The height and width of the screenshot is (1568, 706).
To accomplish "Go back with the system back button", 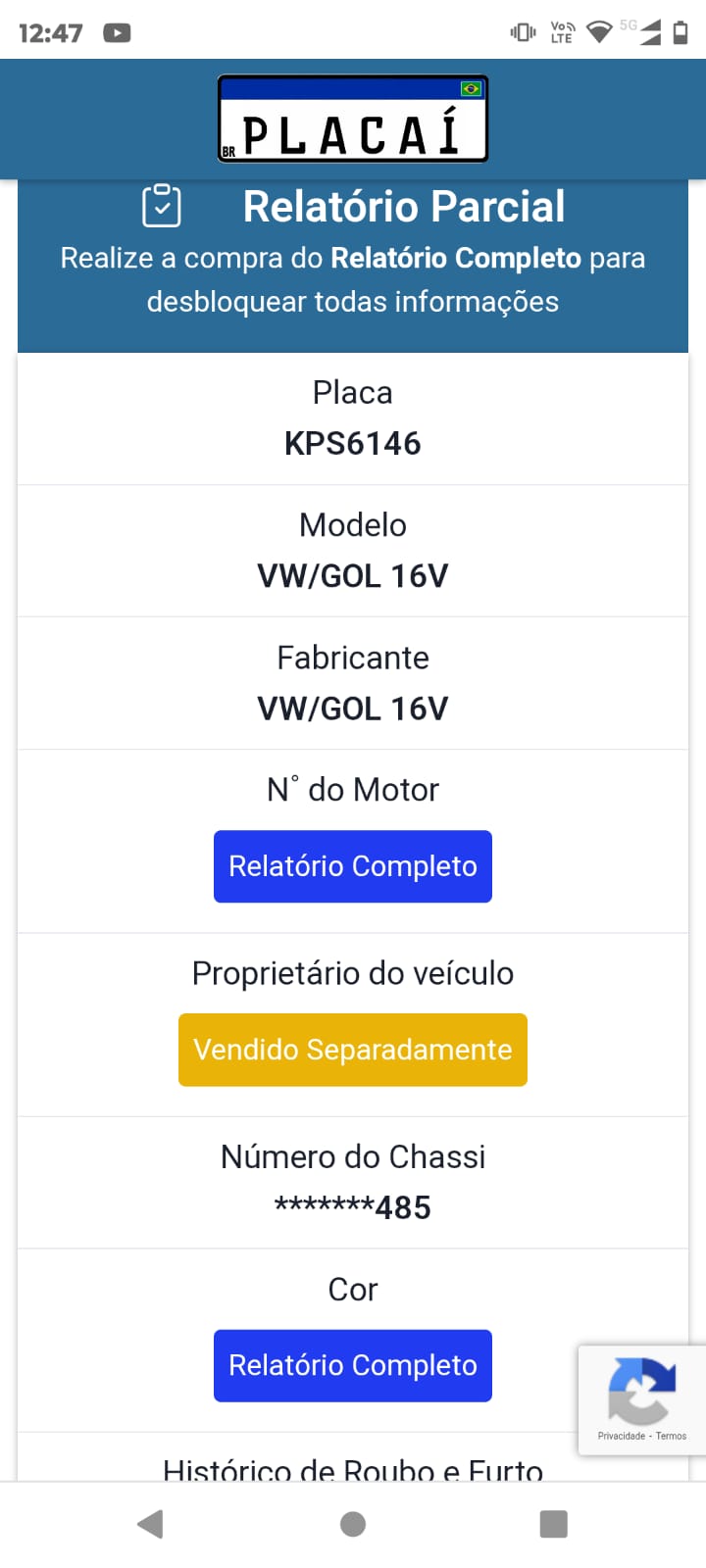I will 150,1524.
